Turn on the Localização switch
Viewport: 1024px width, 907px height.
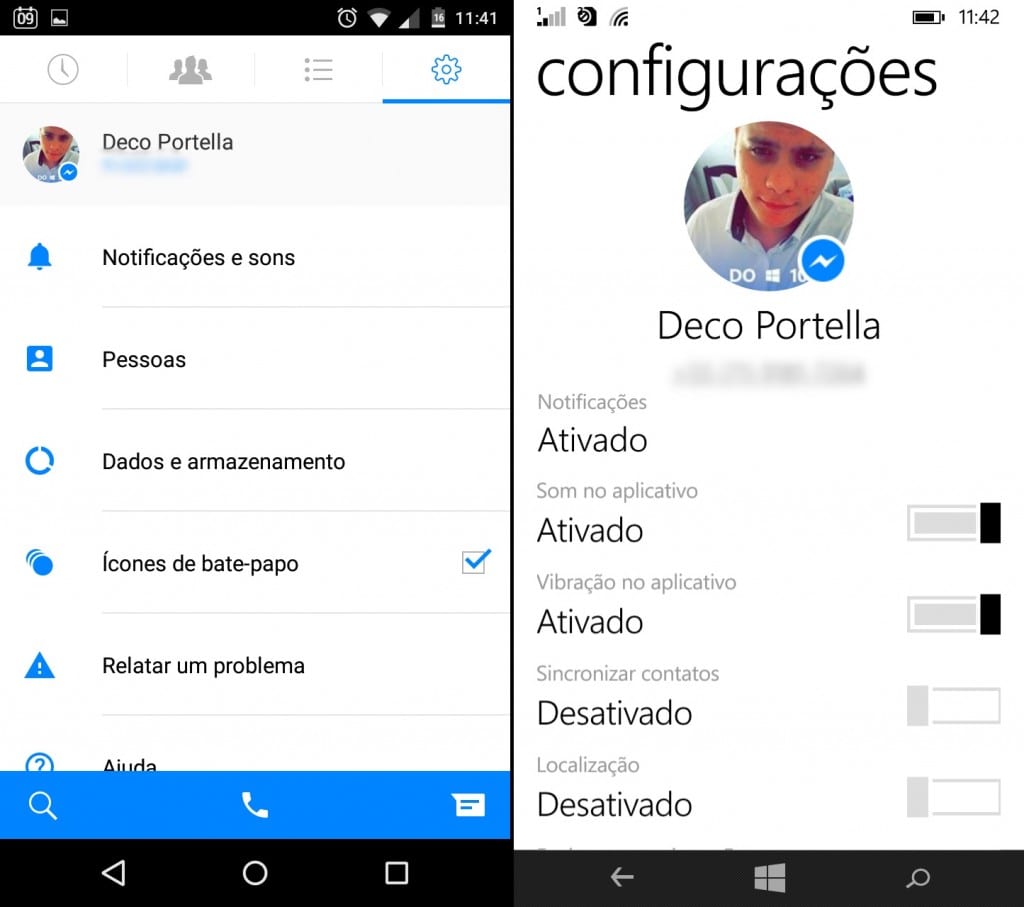(x=953, y=797)
